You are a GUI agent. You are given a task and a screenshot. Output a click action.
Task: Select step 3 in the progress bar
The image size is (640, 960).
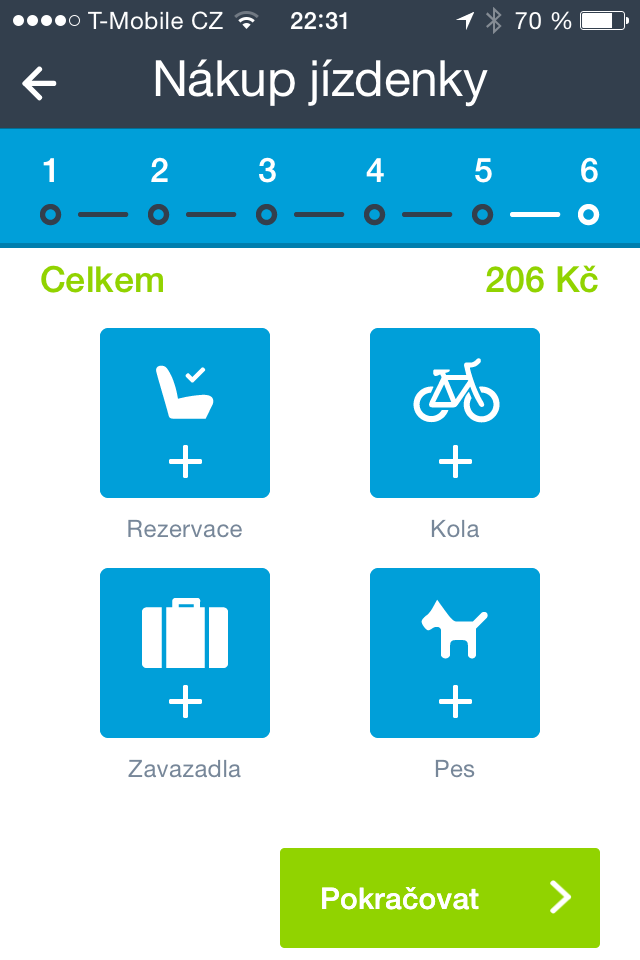coord(266,213)
